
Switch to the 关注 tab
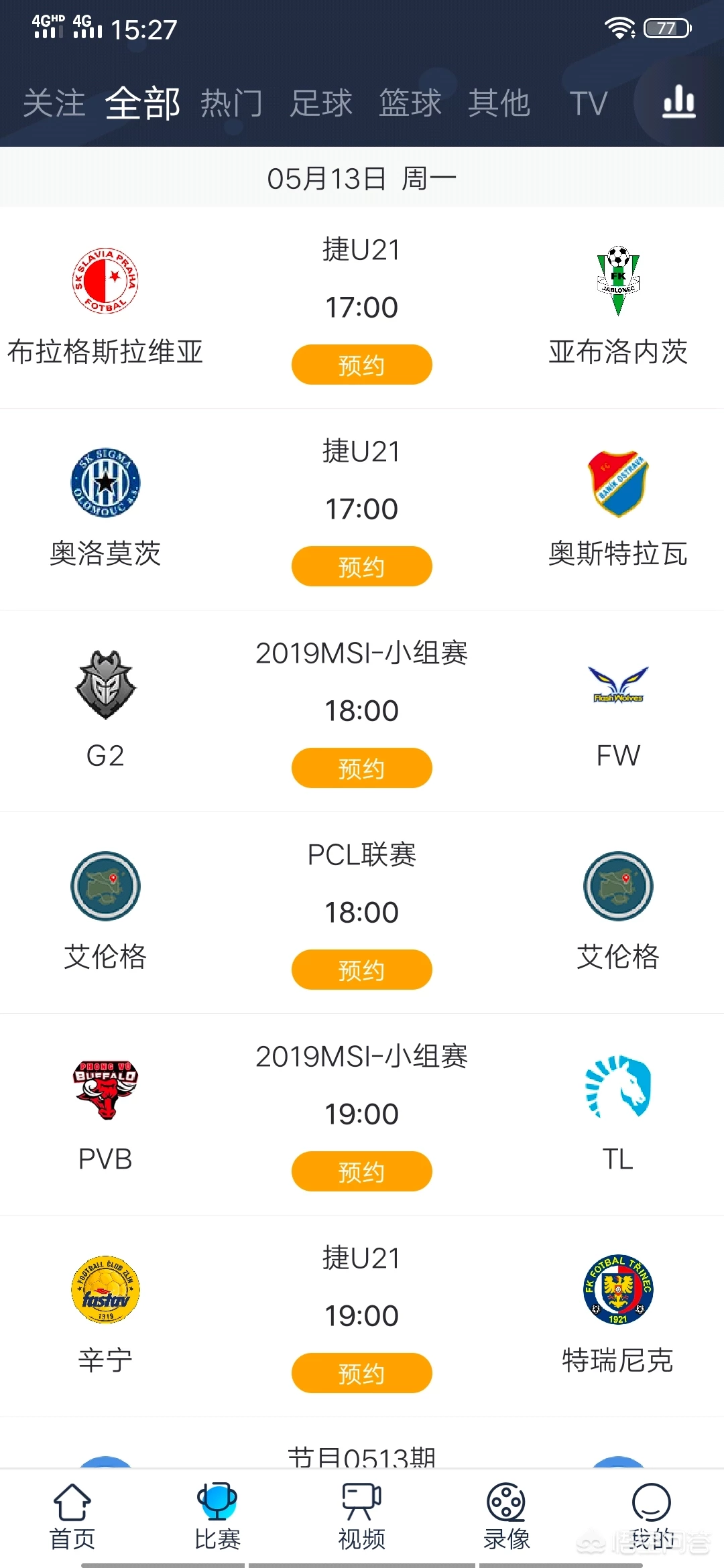(55, 104)
